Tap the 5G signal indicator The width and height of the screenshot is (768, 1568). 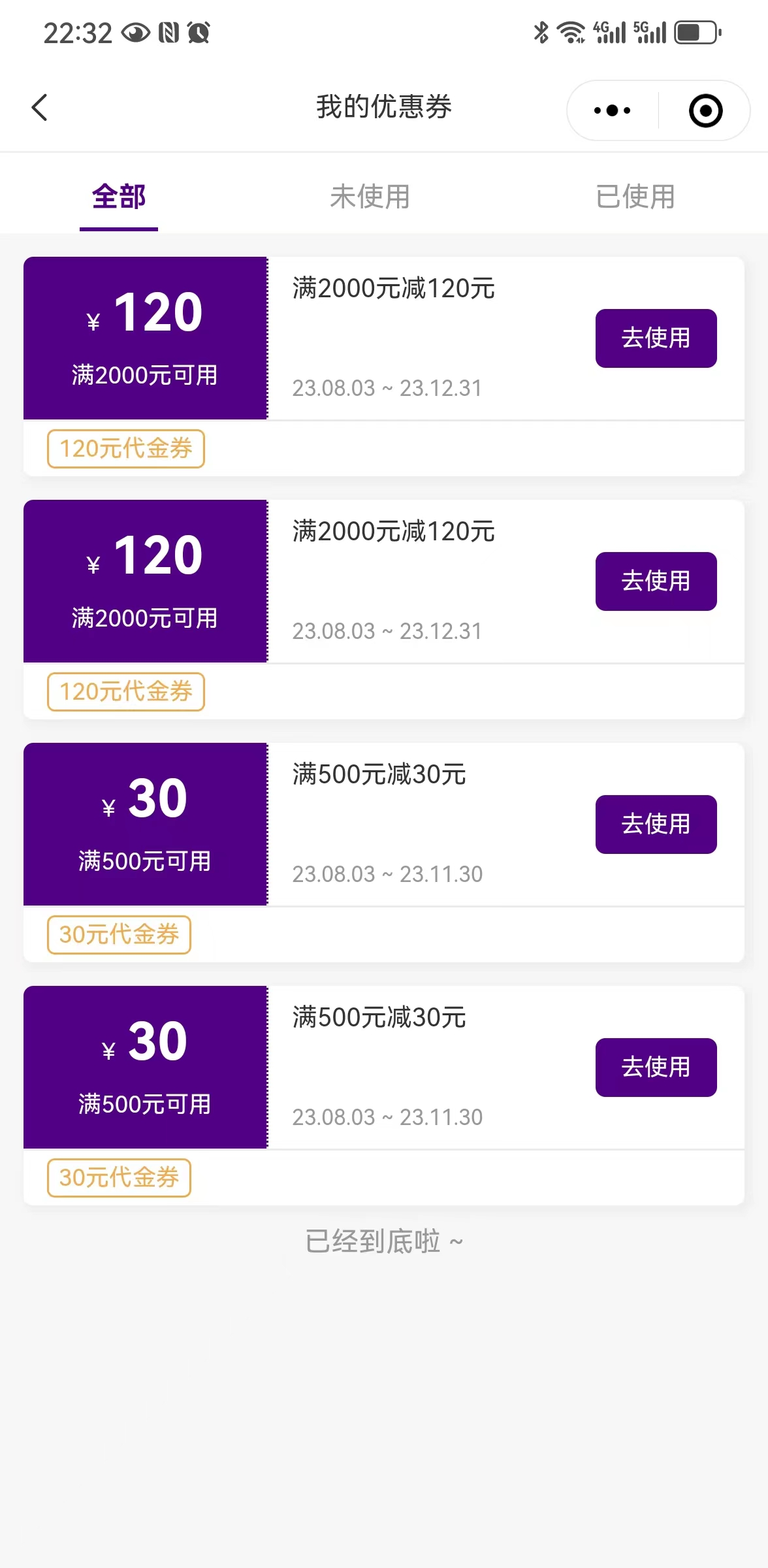(x=649, y=31)
